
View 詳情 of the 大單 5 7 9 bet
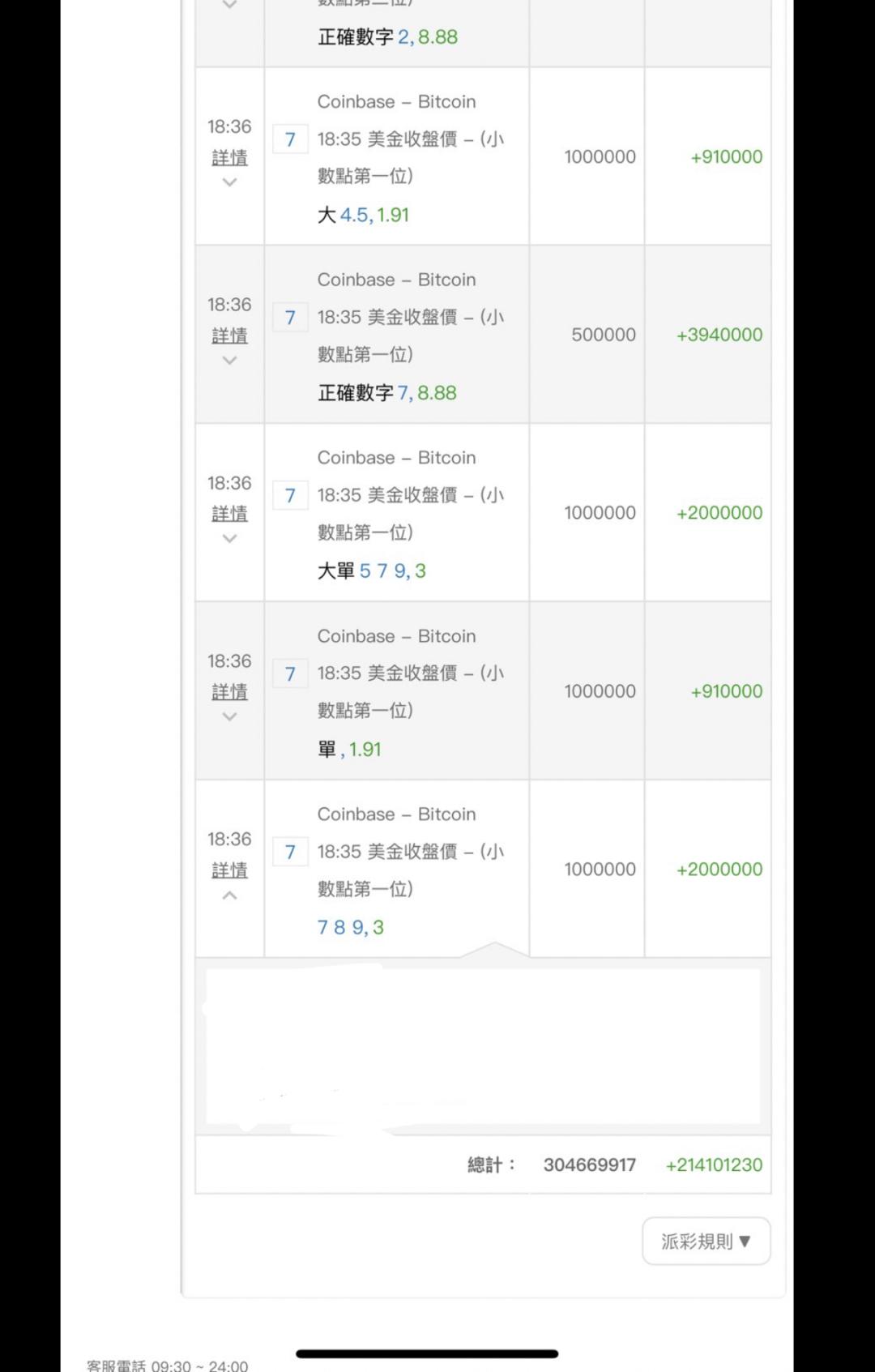(x=229, y=514)
